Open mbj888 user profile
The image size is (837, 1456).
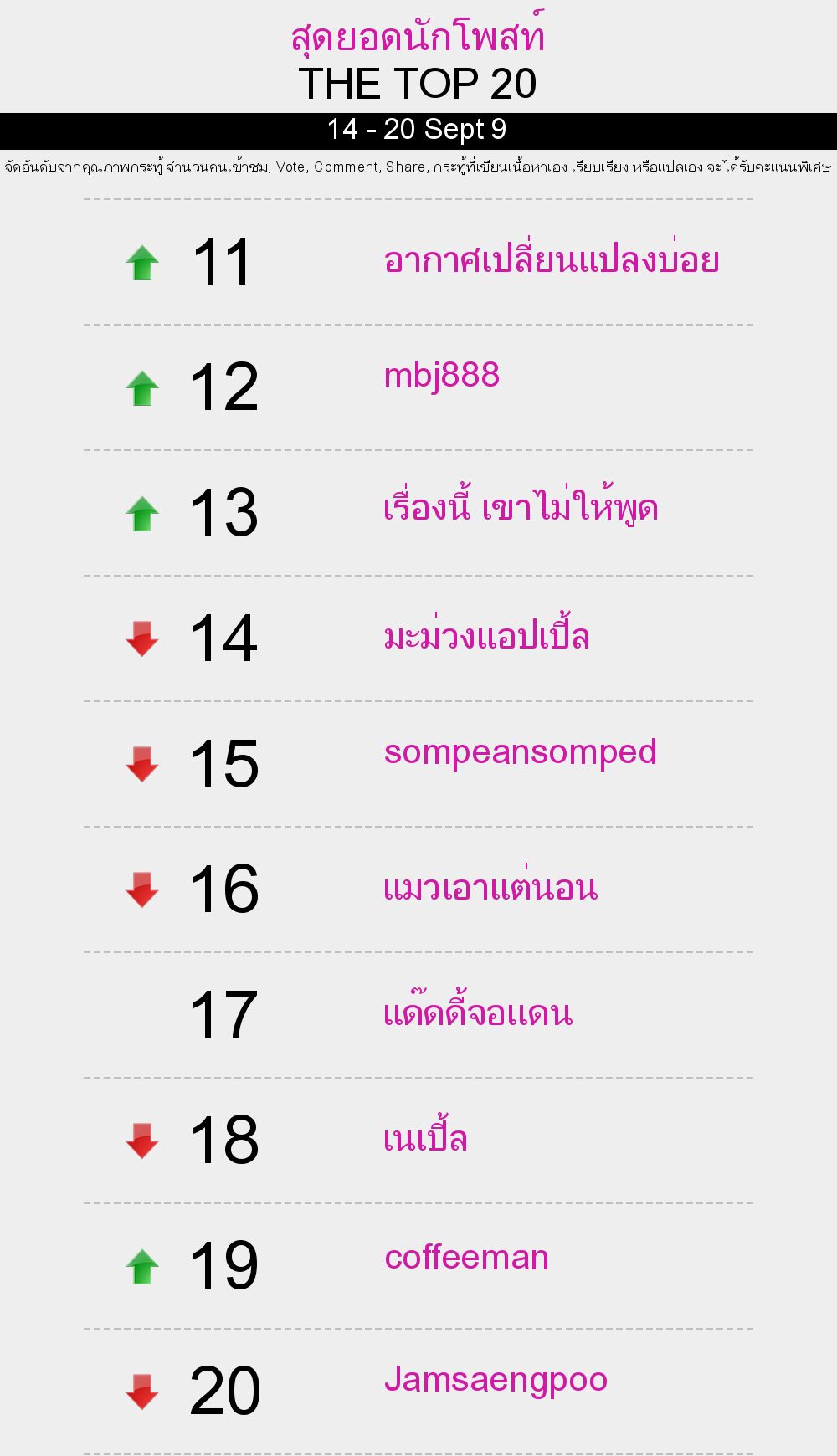click(x=442, y=376)
